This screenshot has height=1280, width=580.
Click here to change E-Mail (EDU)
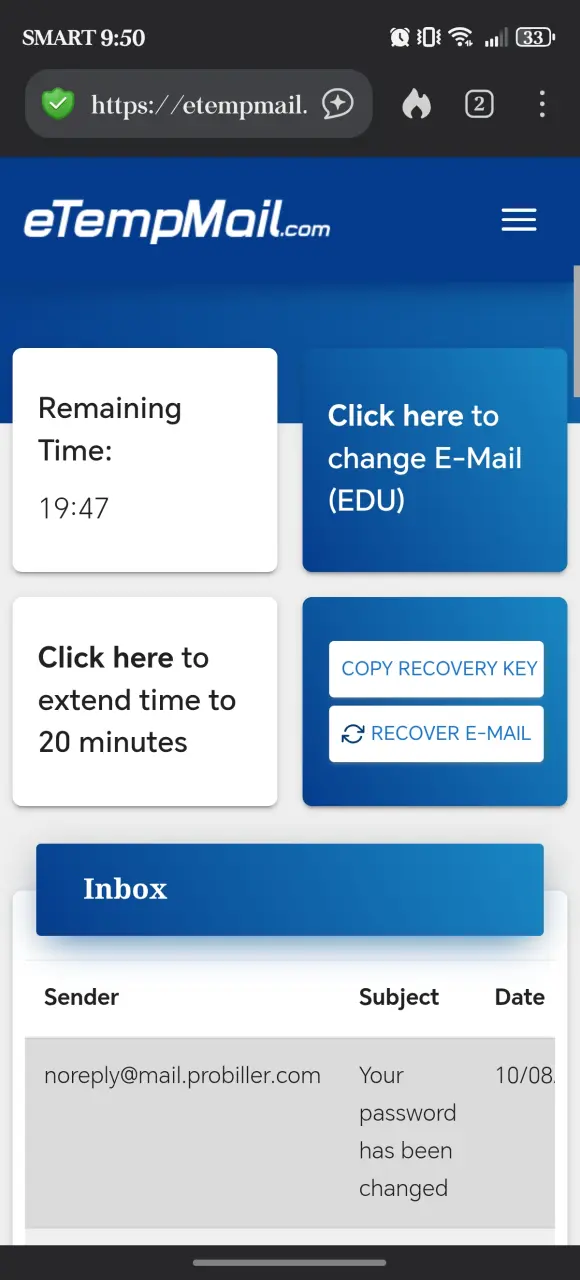(x=435, y=460)
